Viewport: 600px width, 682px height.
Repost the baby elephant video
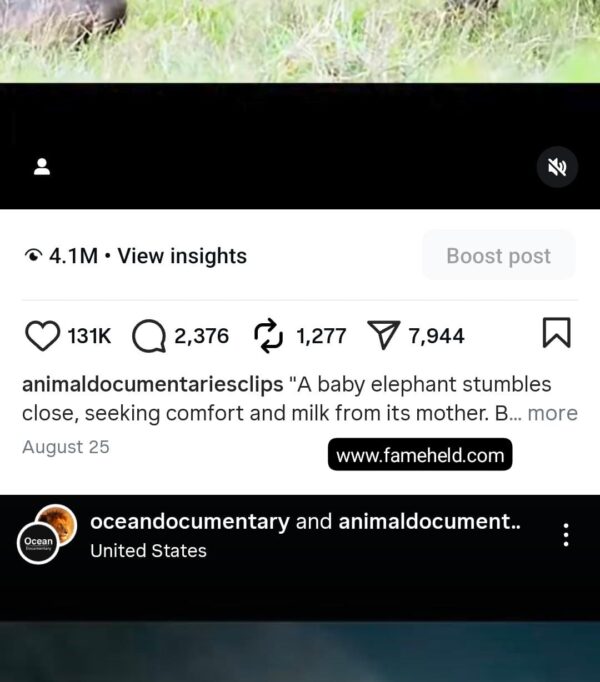coord(269,336)
